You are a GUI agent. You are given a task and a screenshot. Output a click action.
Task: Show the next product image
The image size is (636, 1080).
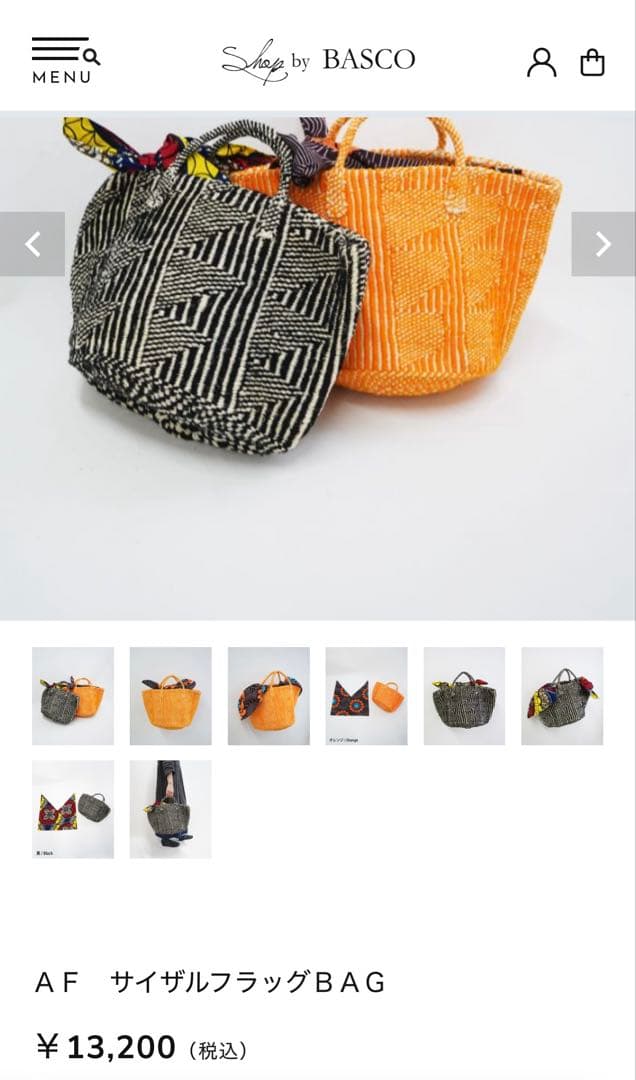point(603,244)
